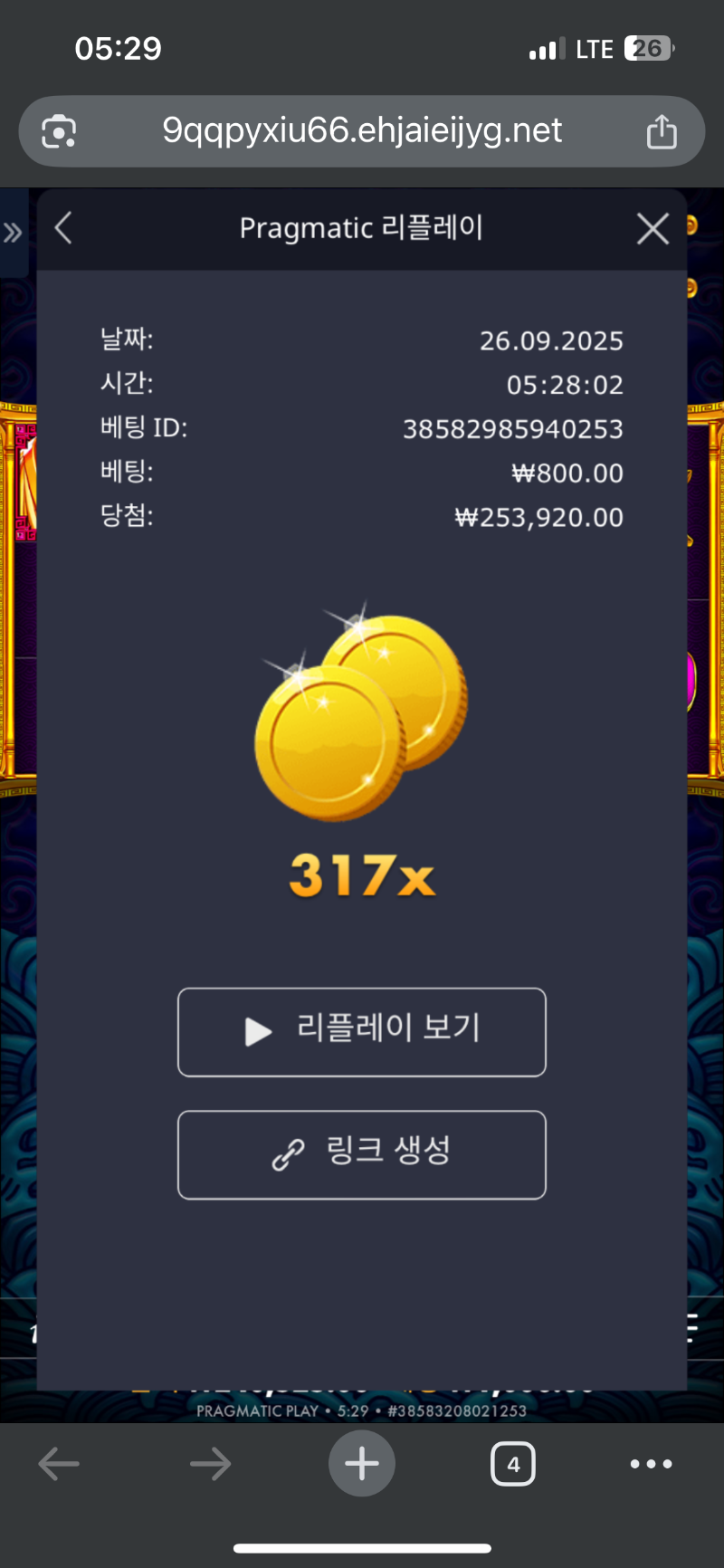This screenshot has width=724, height=1568.
Task: Tap the 링크 생성 button
Action: (x=362, y=1154)
